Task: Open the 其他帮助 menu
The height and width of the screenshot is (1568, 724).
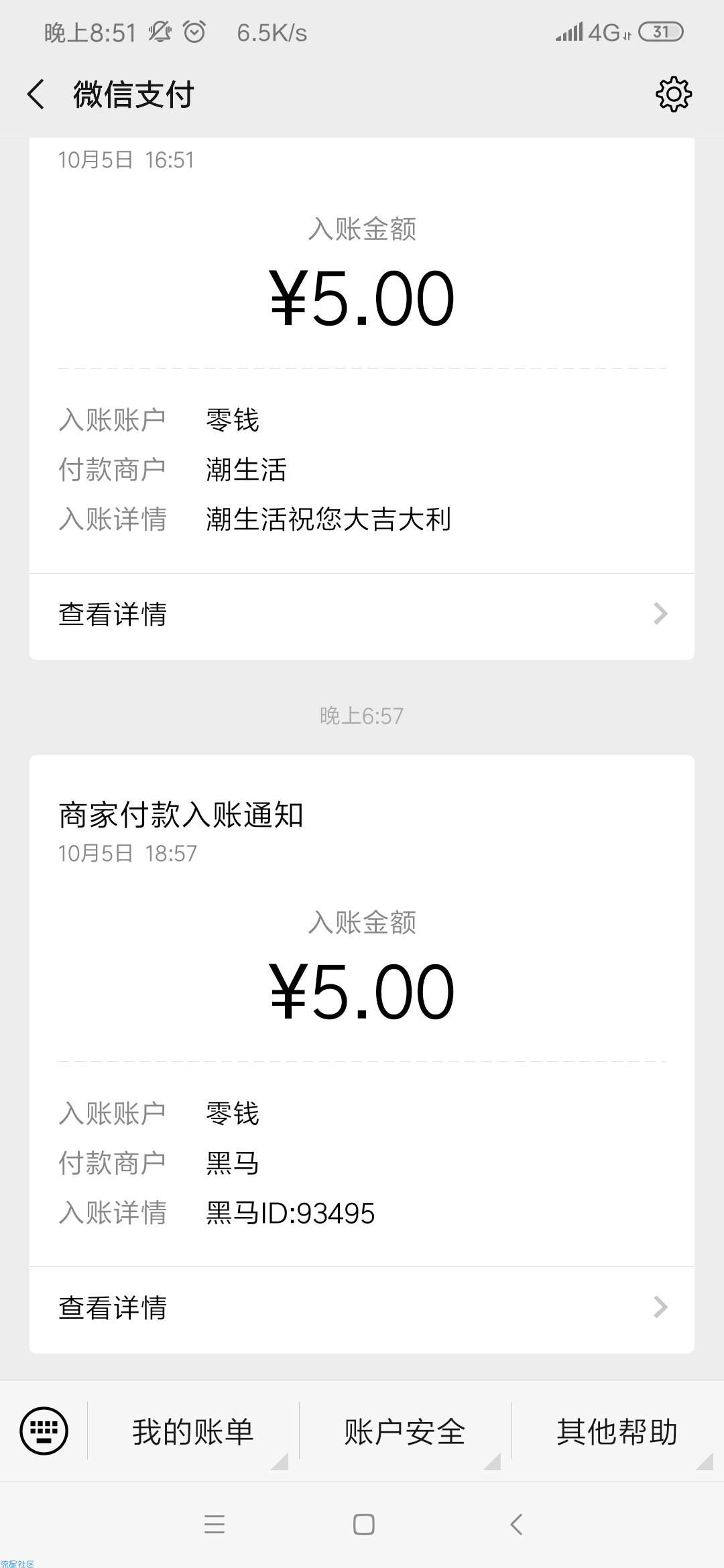Action: tap(617, 1431)
